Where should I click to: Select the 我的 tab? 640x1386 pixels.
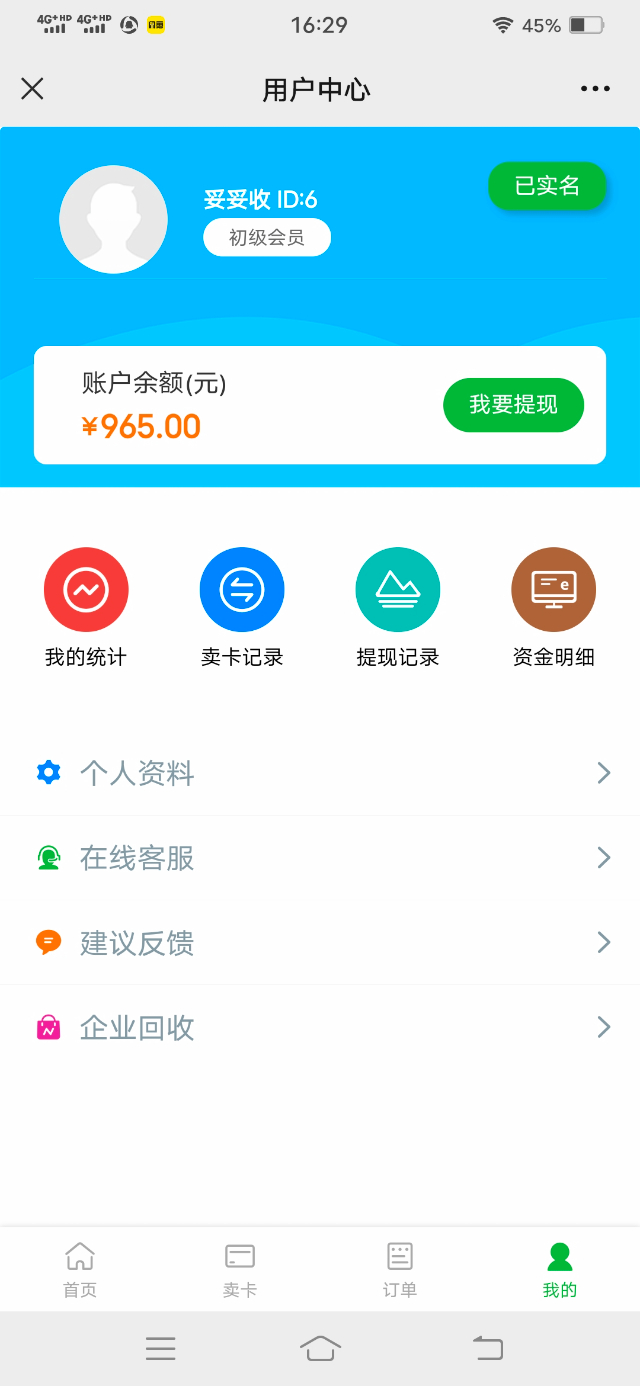(560, 1270)
